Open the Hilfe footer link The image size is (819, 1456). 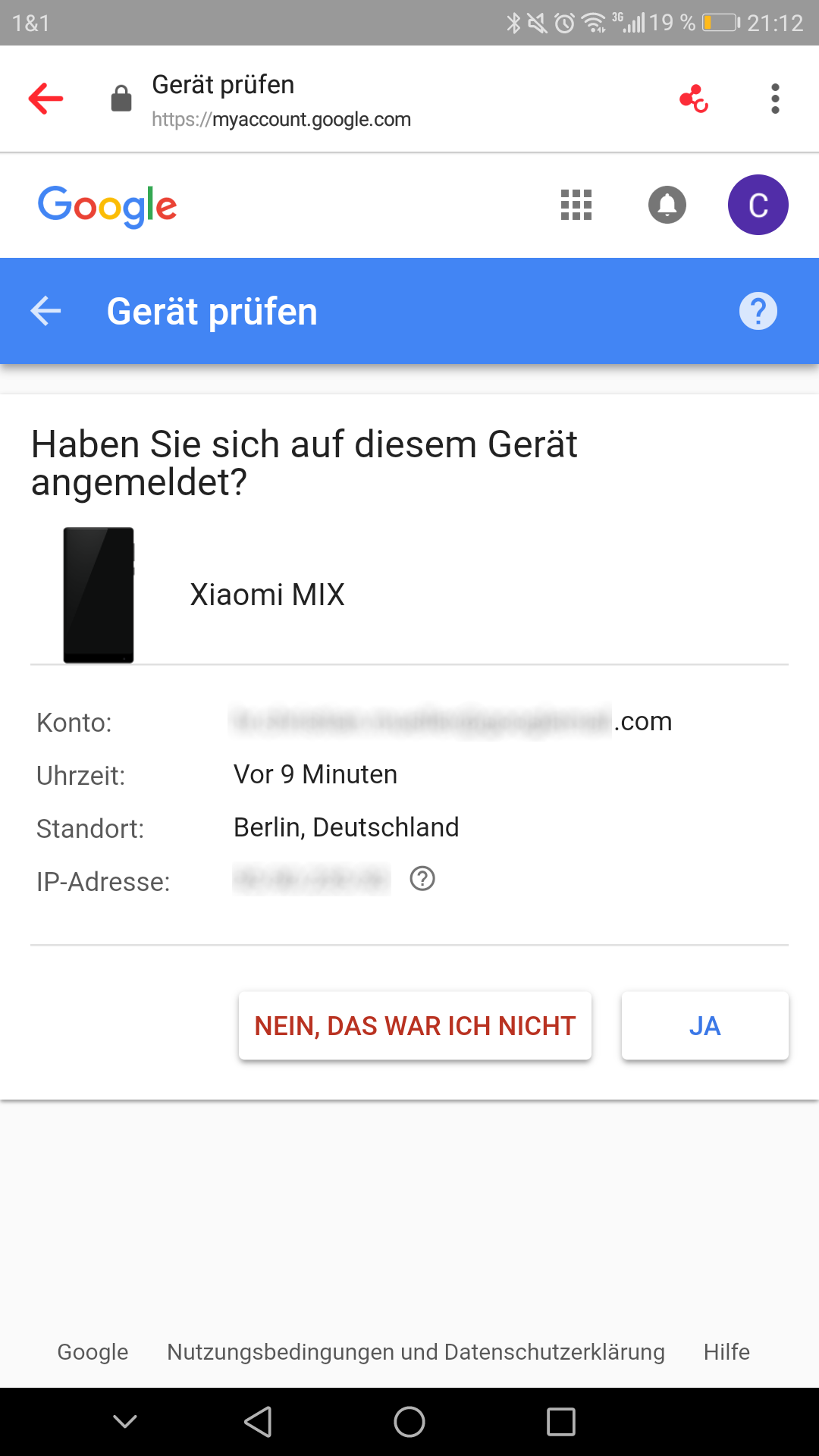tap(726, 1352)
